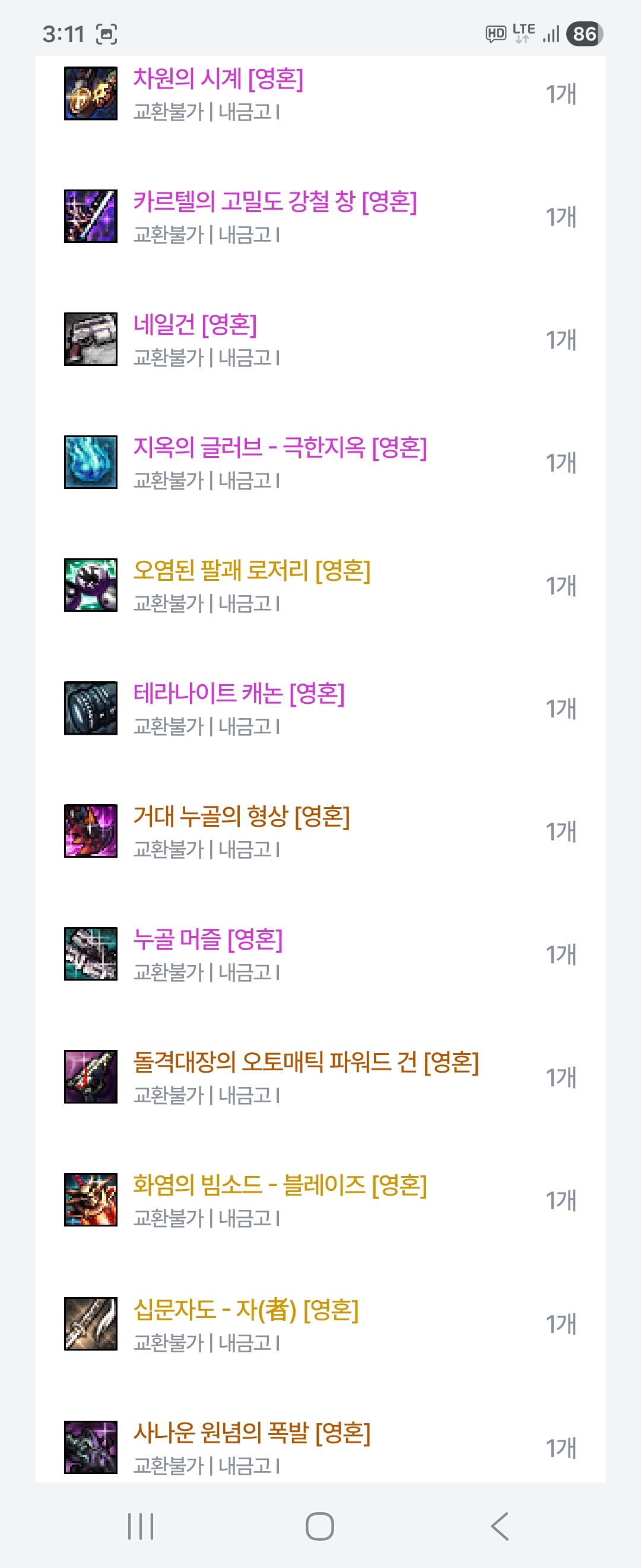641x1568 pixels.
Task: Open 차원의 시계 [영혼] item
Action: click(x=218, y=79)
